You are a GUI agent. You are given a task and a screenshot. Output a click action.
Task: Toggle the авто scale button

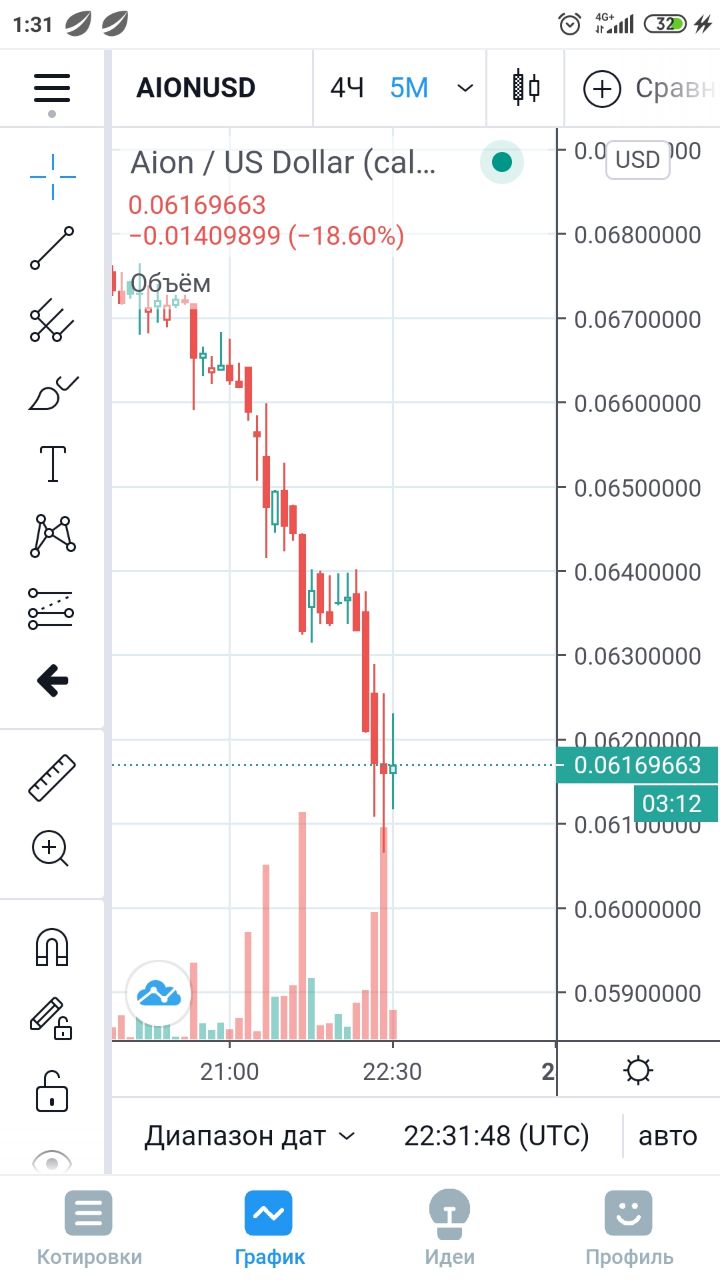(x=667, y=1136)
